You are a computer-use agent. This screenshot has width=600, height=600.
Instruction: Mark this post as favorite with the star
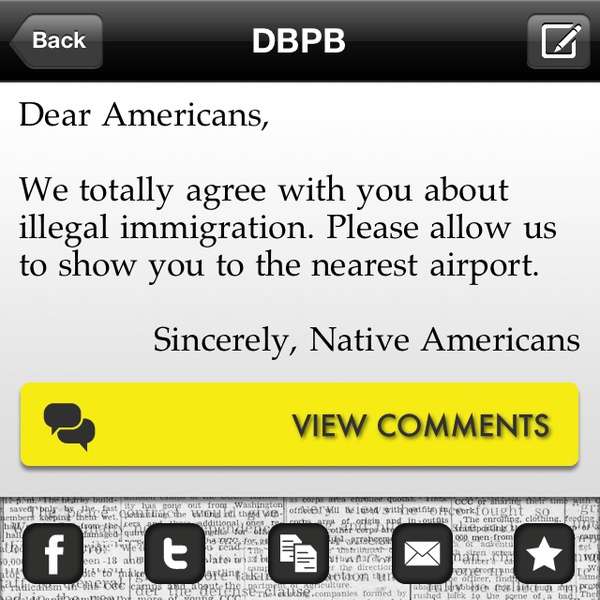coord(545,553)
